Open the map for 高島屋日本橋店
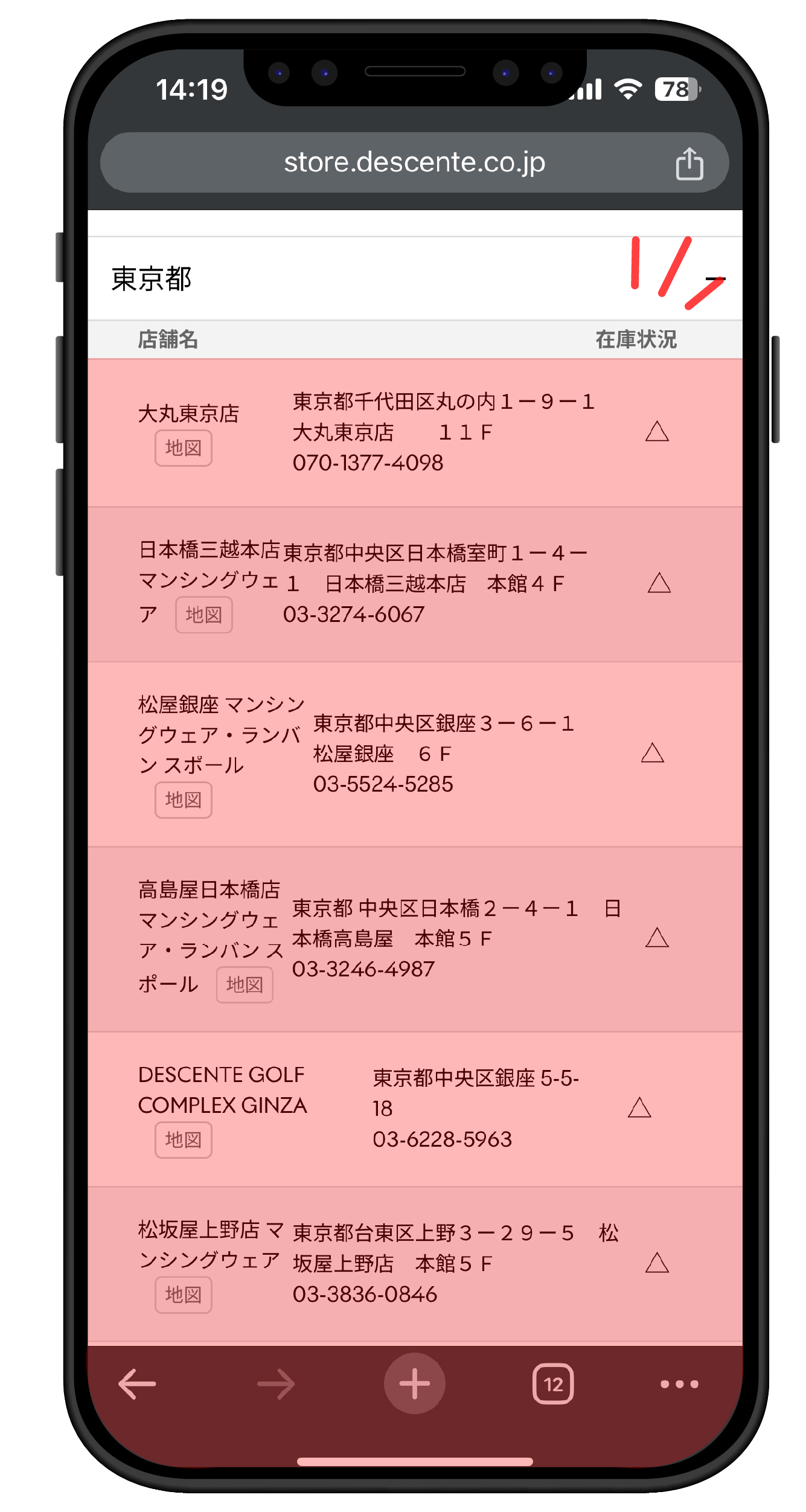806x1512 pixels. pyautogui.click(x=245, y=985)
